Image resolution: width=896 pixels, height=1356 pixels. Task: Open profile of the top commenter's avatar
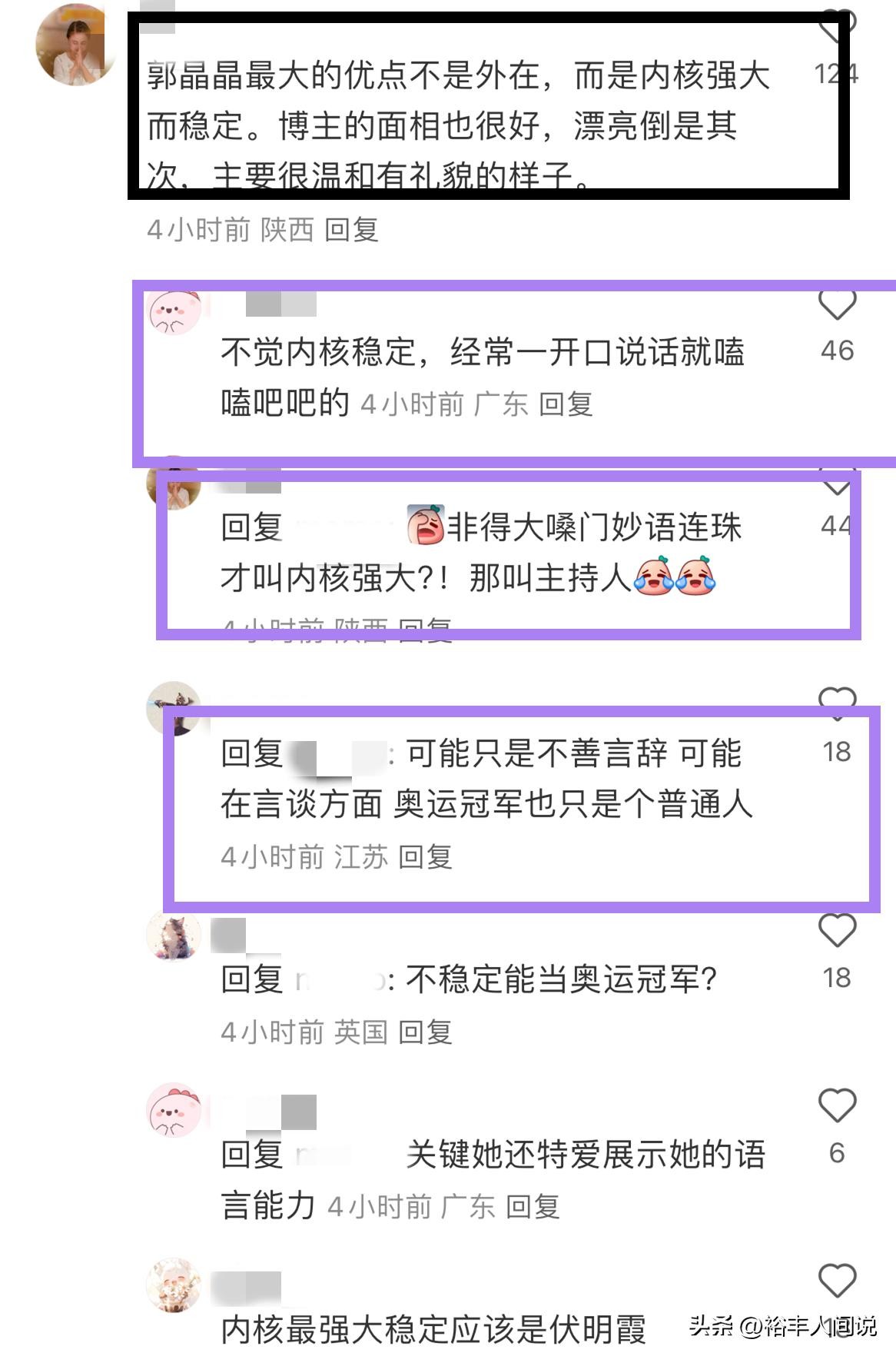(x=75, y=45)
